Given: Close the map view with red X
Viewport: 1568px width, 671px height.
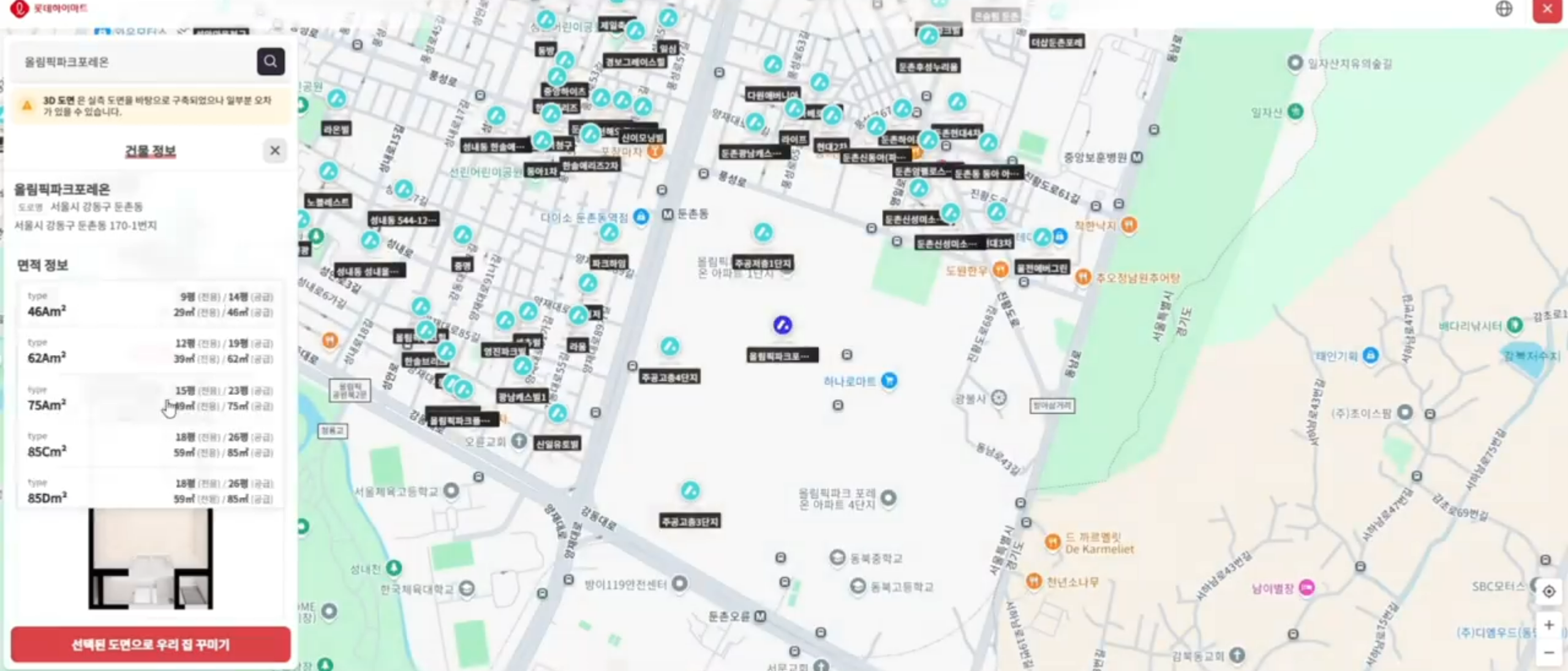Looking at the screenshot, I should point(1547,9).
